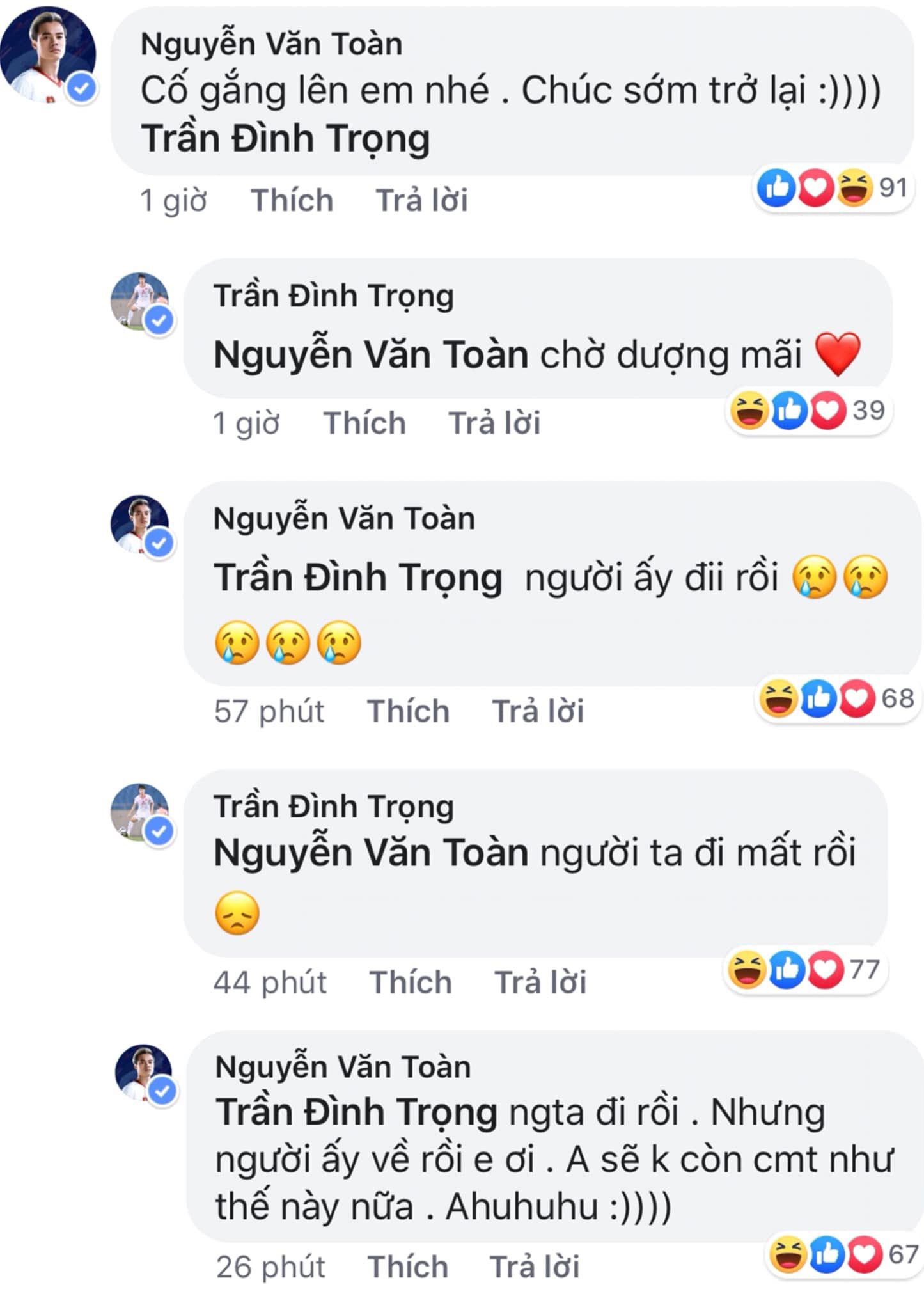The width and height of the screenshot is (924, 1310).
Task: Click Trả lời on the người ta đi mất rồi comment
Action: point(540,980)
